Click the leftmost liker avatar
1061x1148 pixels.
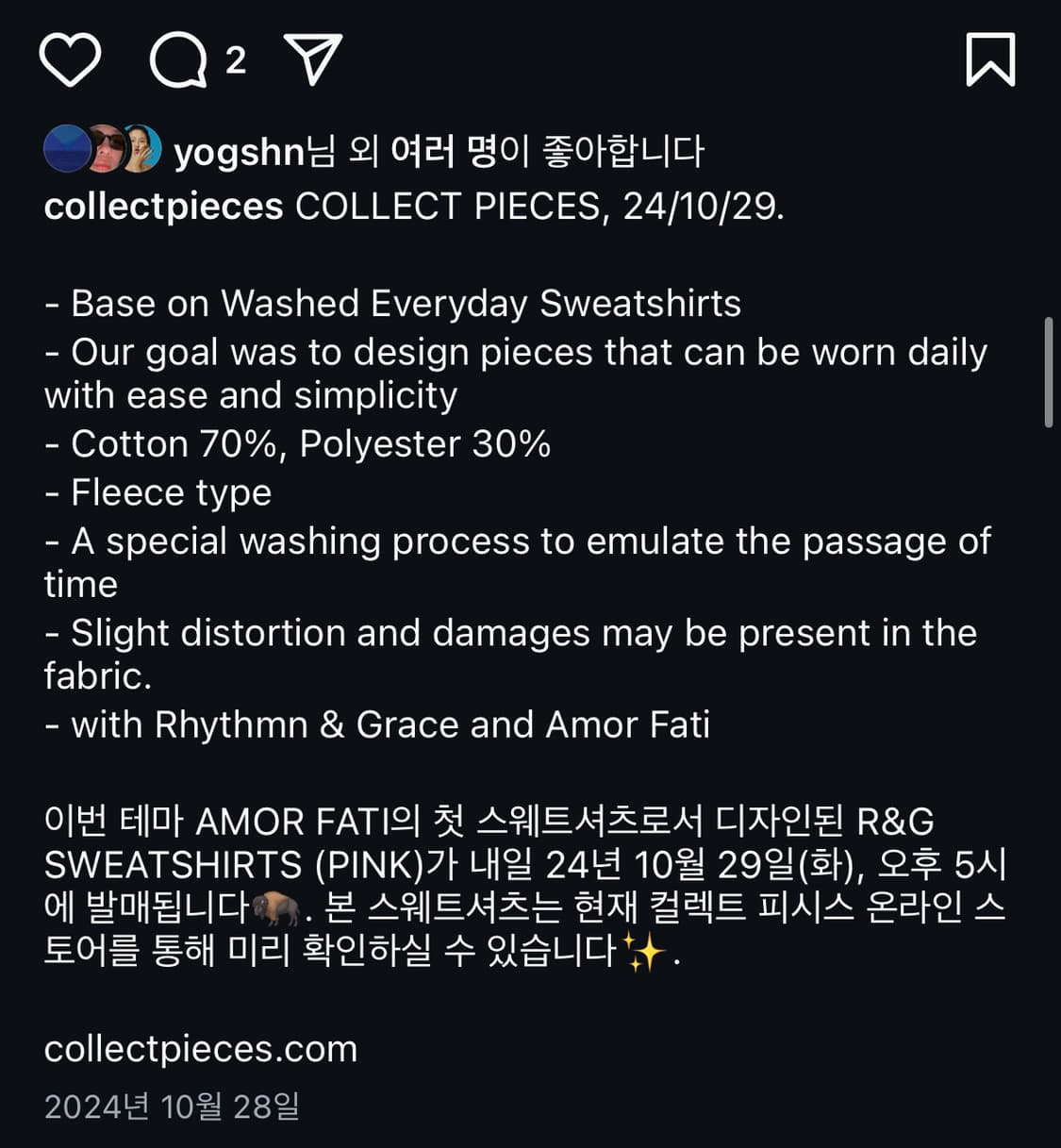[66, 148]
